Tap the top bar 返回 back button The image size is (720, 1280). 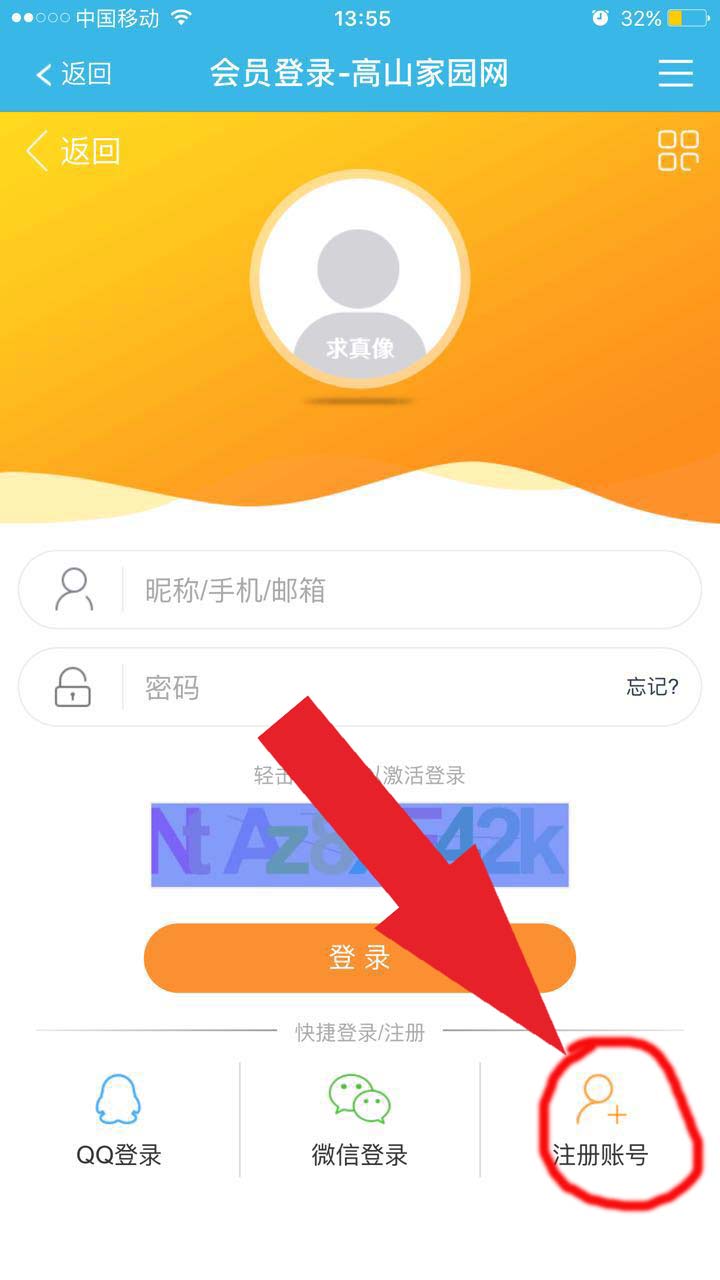(73, 74)
